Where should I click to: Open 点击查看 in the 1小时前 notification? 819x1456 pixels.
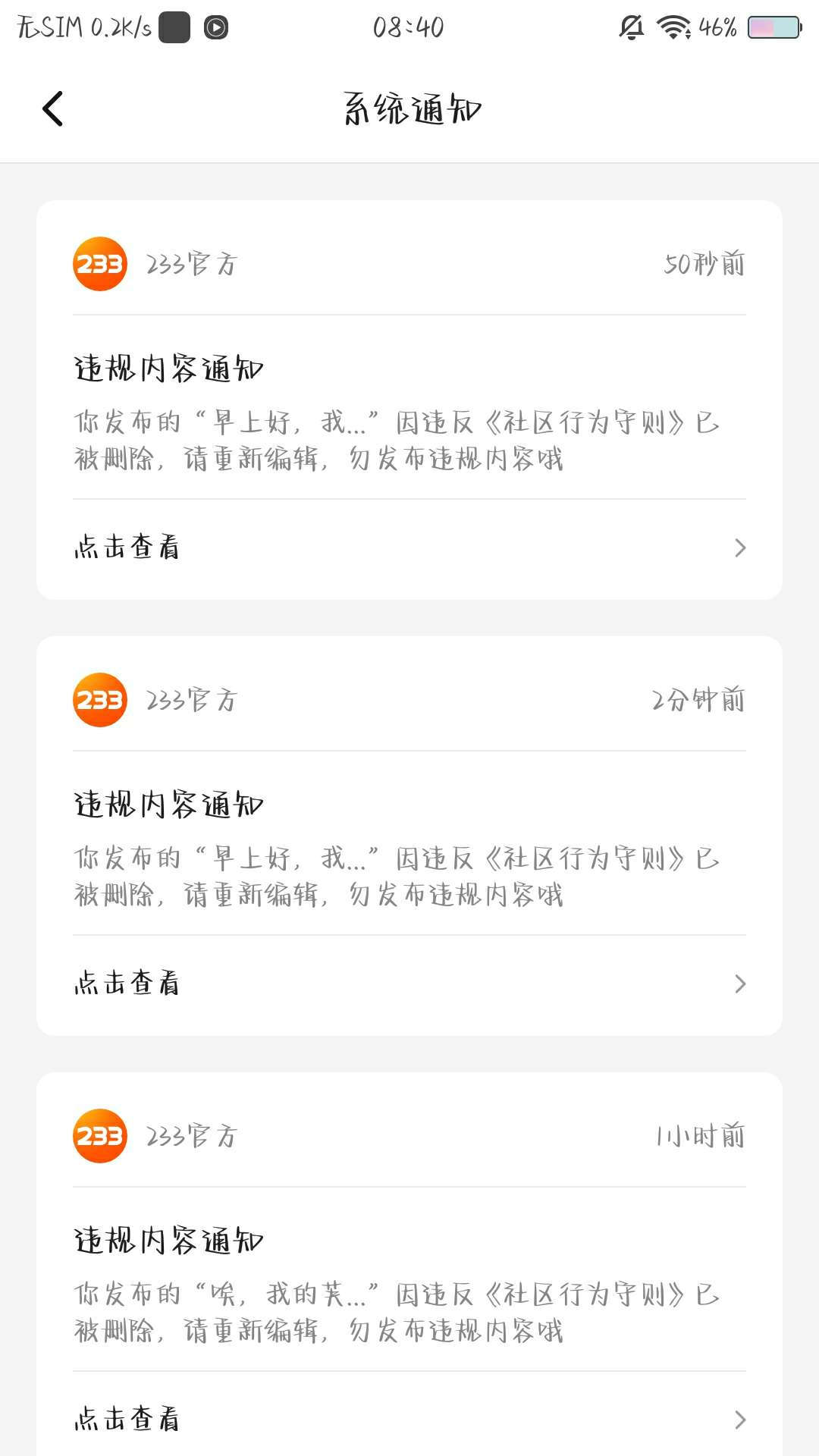tap(409, 1419)
